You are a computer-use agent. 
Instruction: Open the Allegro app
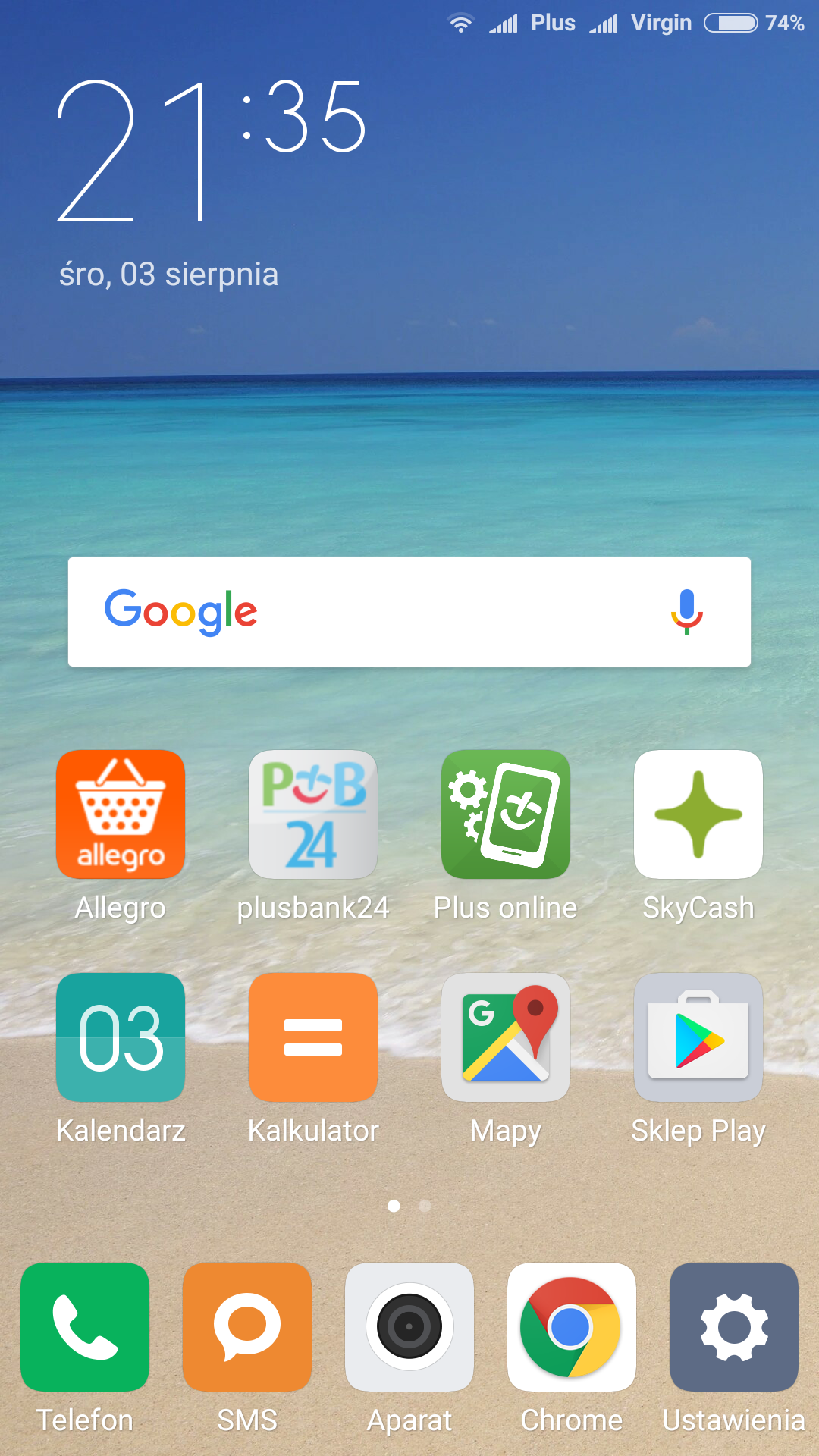pyautogui.click(x=121, y=814)
